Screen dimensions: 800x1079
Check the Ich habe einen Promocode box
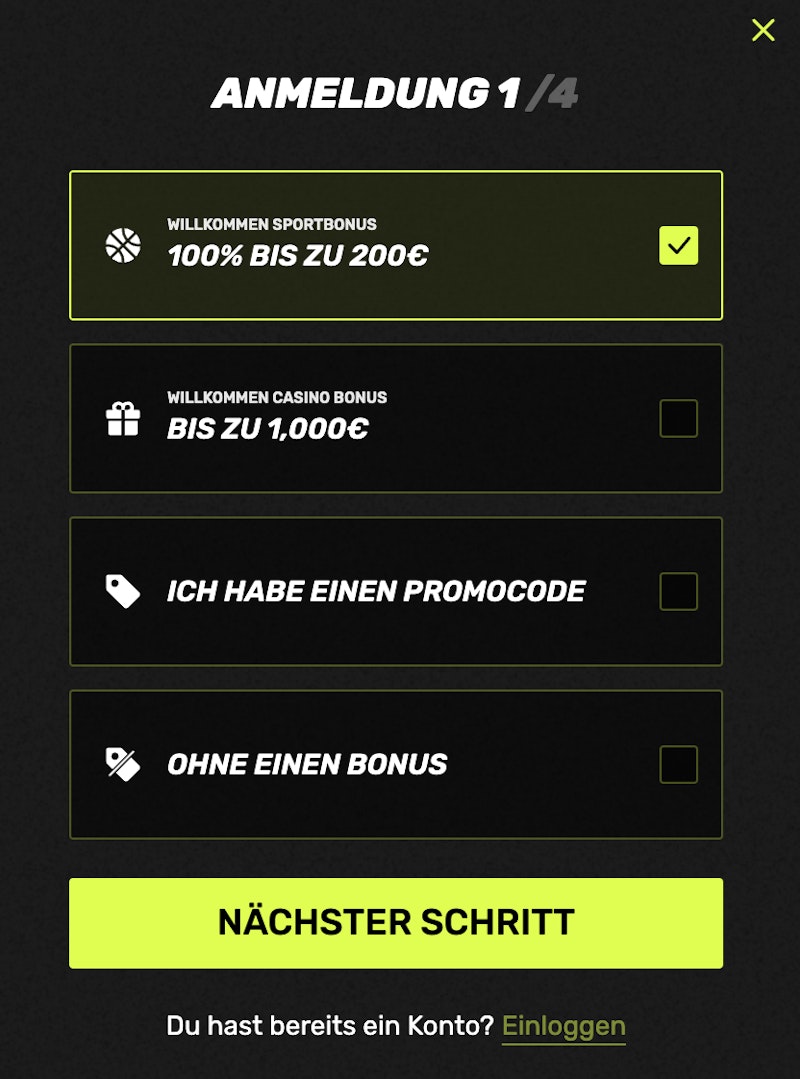[x=678, y=592]
